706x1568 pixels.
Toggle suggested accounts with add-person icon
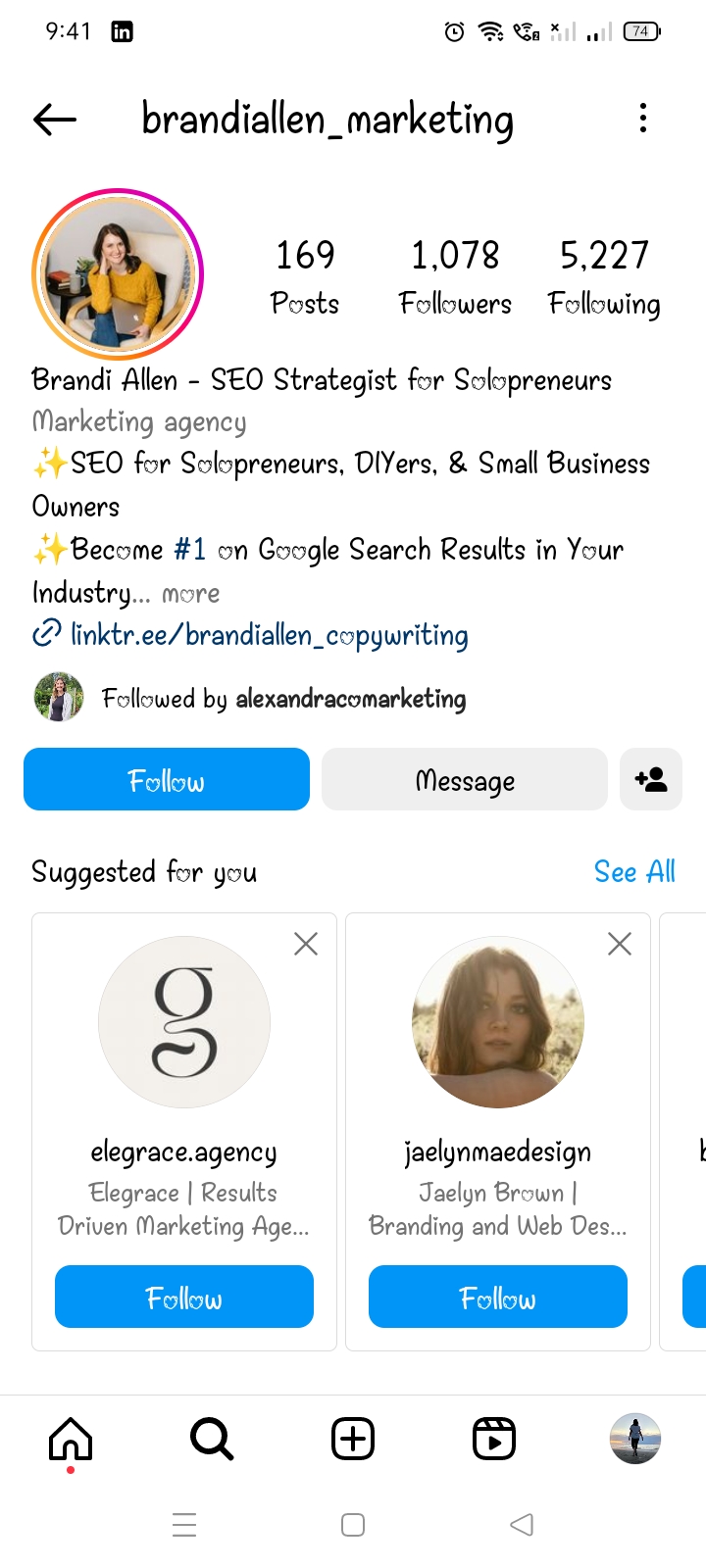[651, 780]
